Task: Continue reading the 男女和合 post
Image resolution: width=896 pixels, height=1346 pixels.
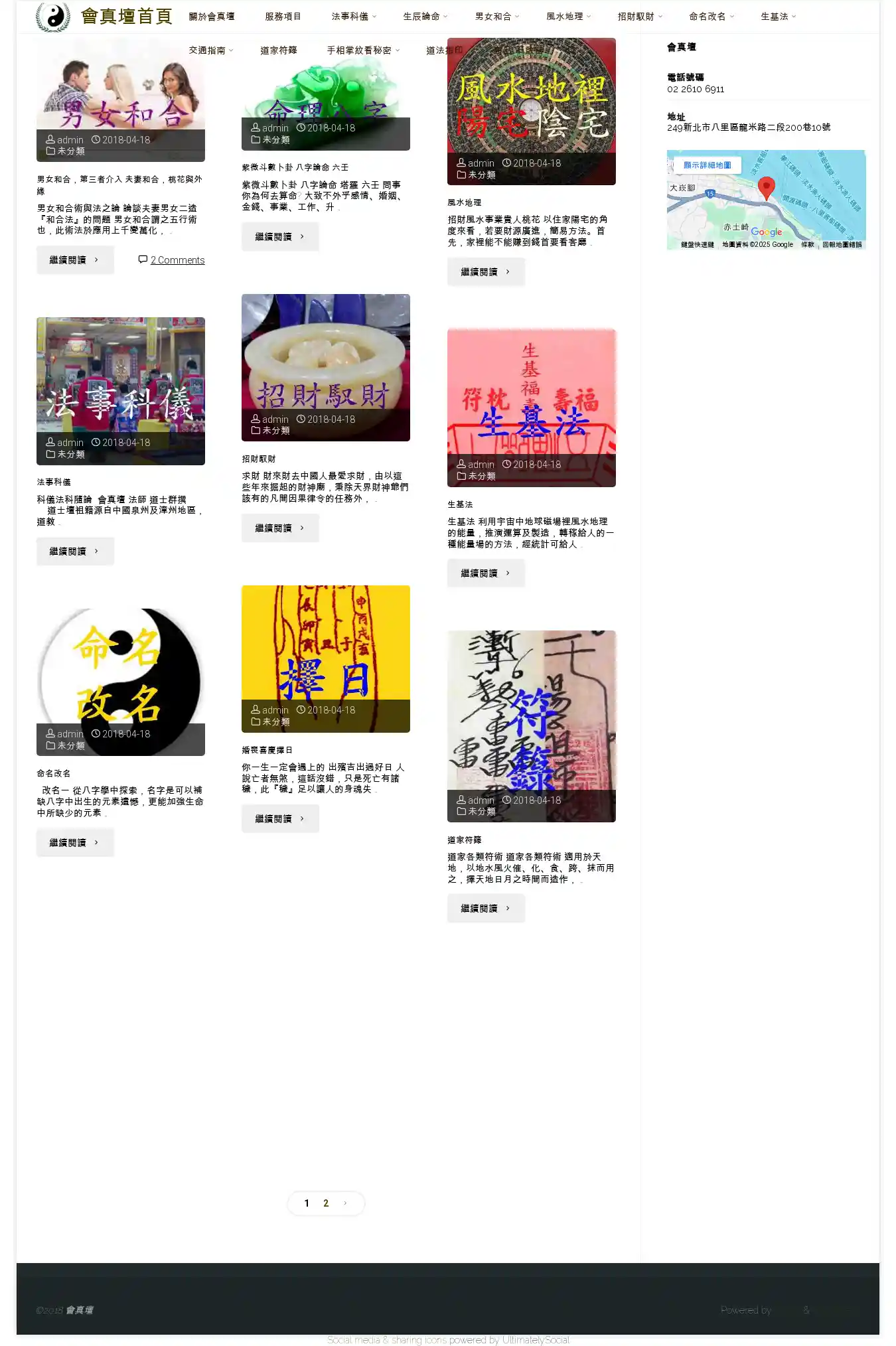Action: click(x=74, y=260)
